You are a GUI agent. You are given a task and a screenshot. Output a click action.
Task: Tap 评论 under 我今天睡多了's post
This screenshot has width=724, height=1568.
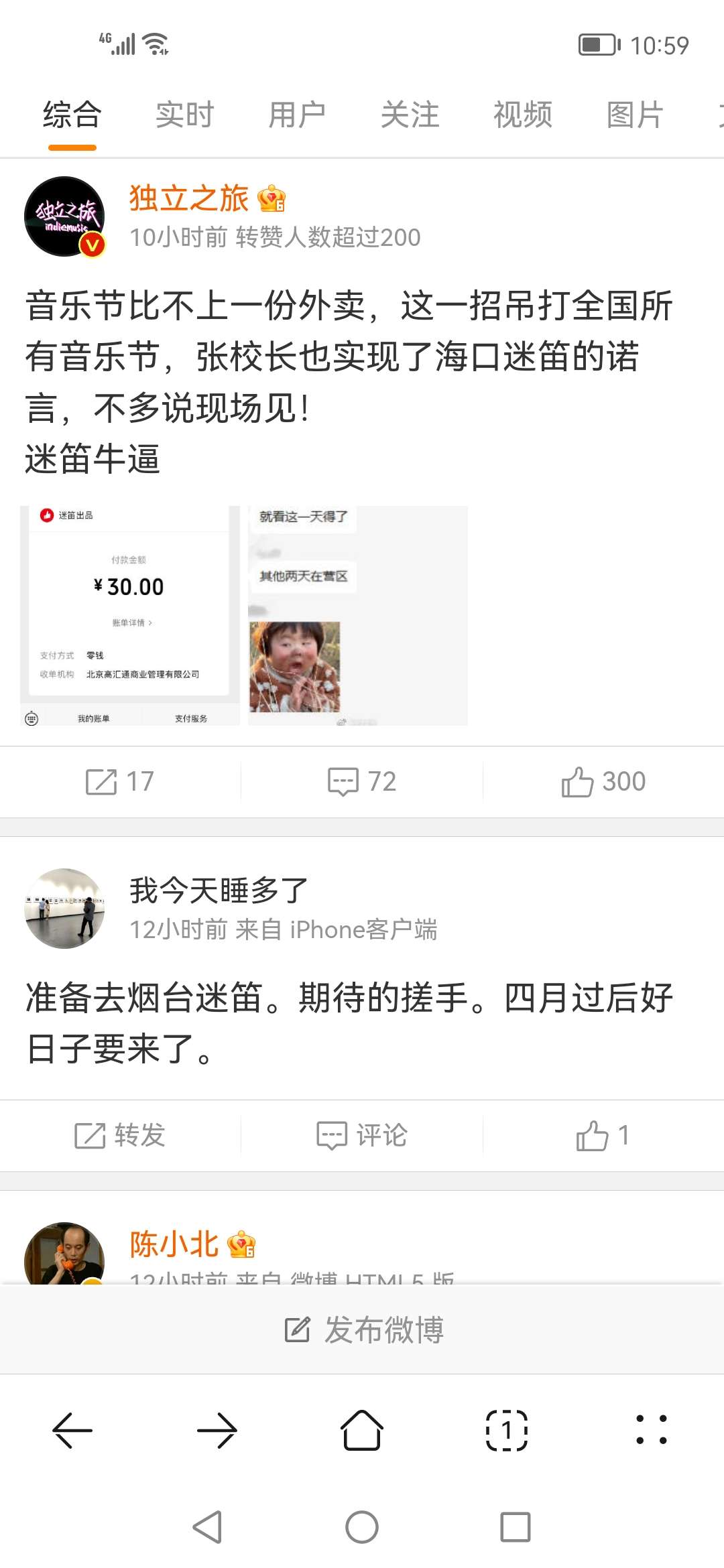[362, 1135]
